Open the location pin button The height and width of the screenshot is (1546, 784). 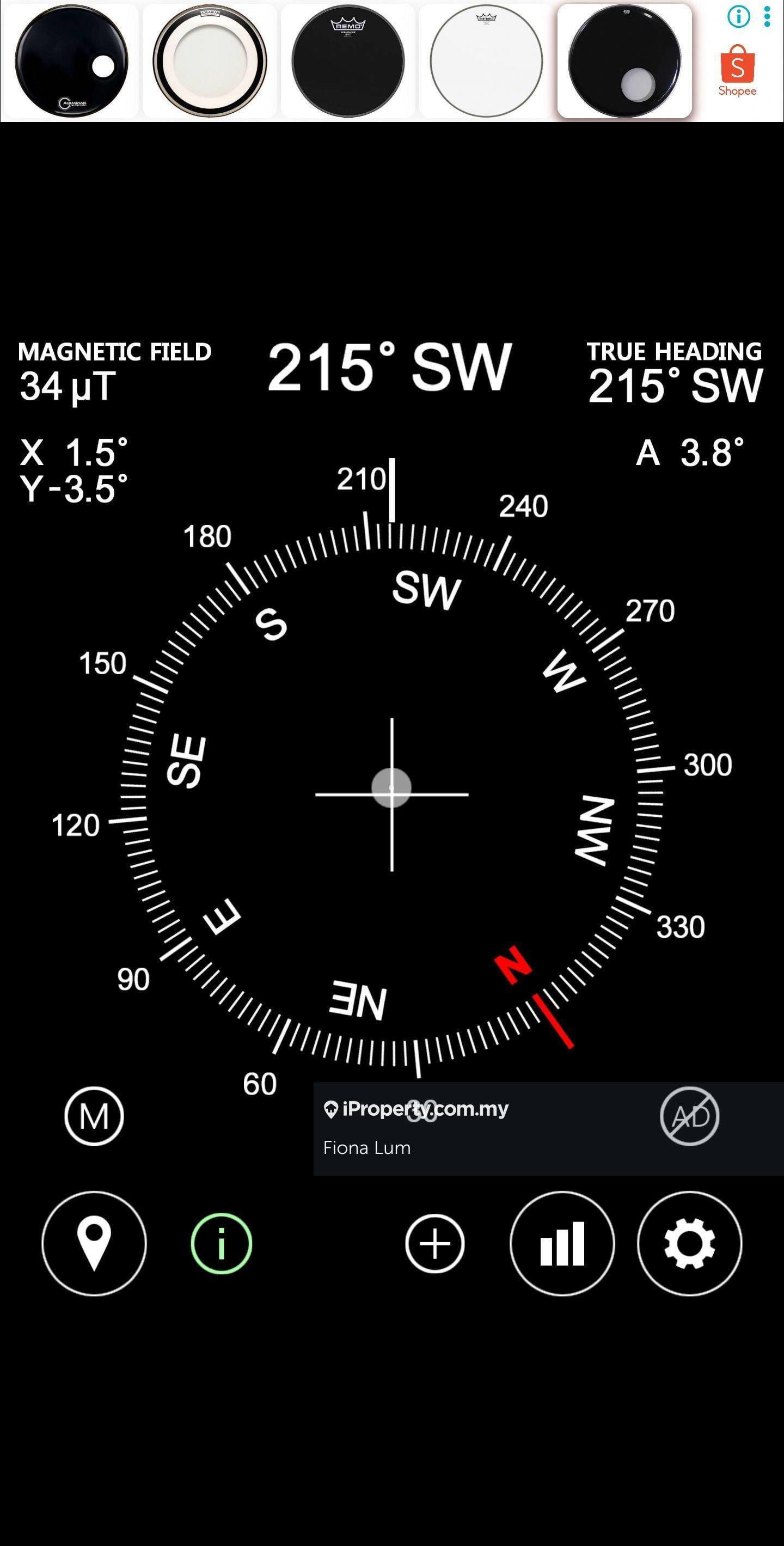tap(94, 1243)
